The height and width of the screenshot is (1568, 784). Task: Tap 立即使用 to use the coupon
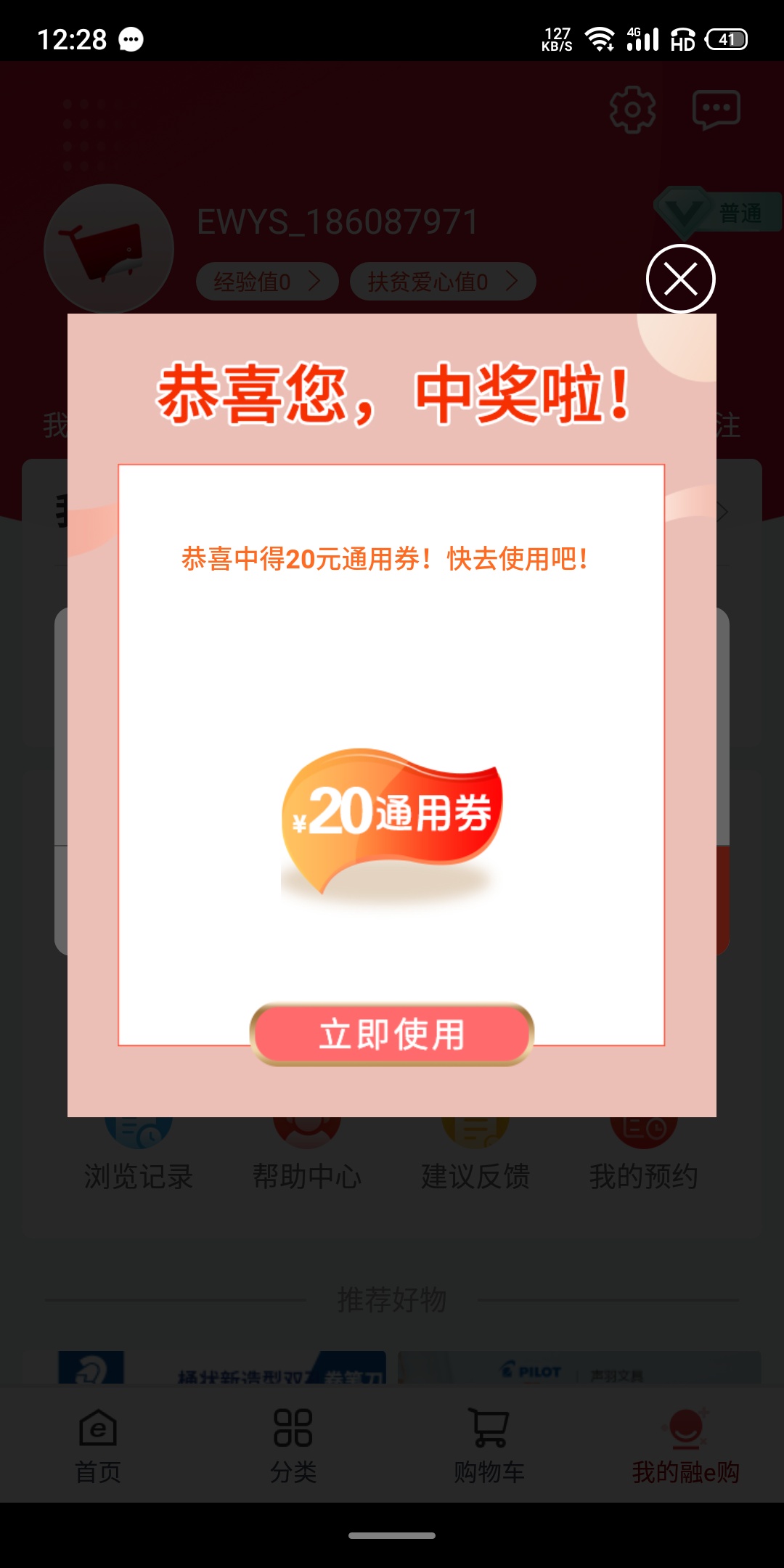pyautogui.click(x=392, y=1034)
